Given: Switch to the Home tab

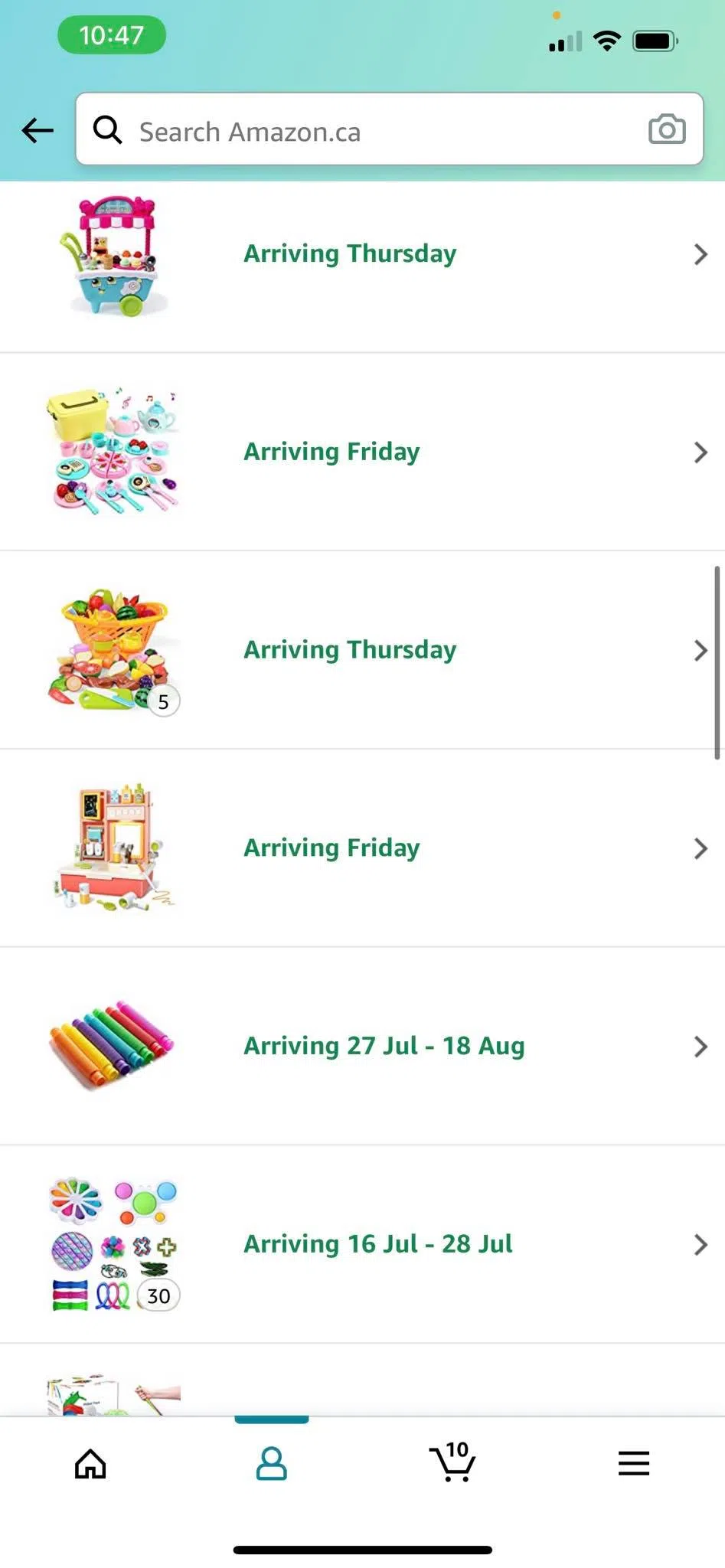Looking at the screenshot, I should (x=90, y=1463).
